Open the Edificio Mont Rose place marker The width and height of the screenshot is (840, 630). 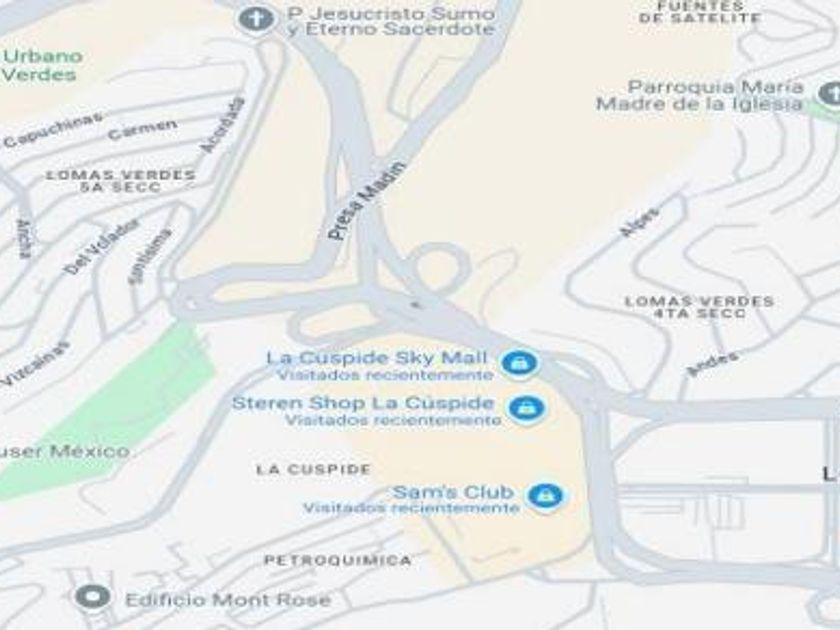coord(93,596)
